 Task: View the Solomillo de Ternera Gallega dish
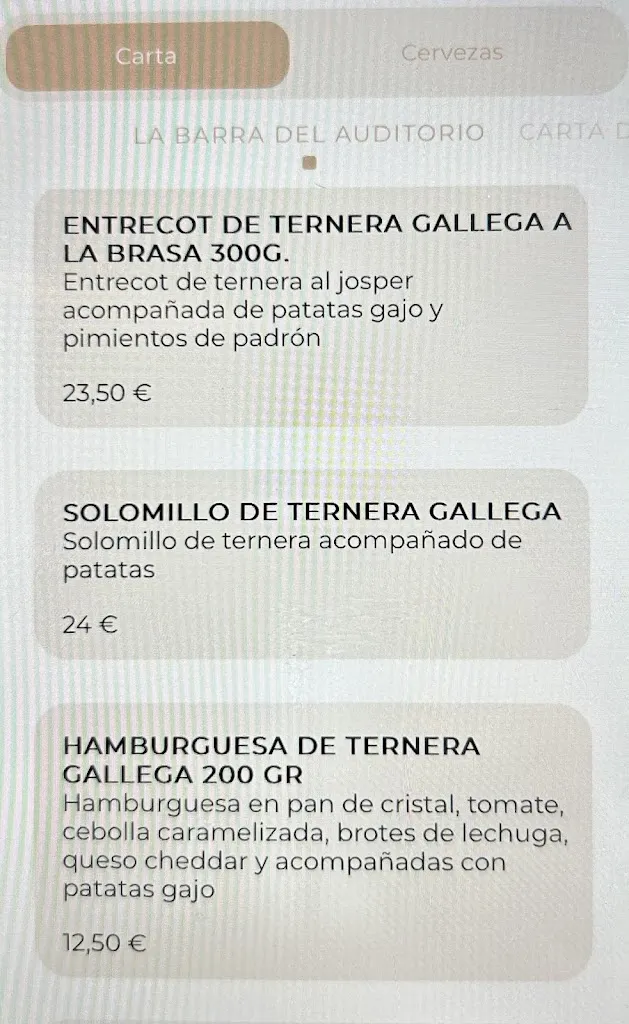click(314, 565)
